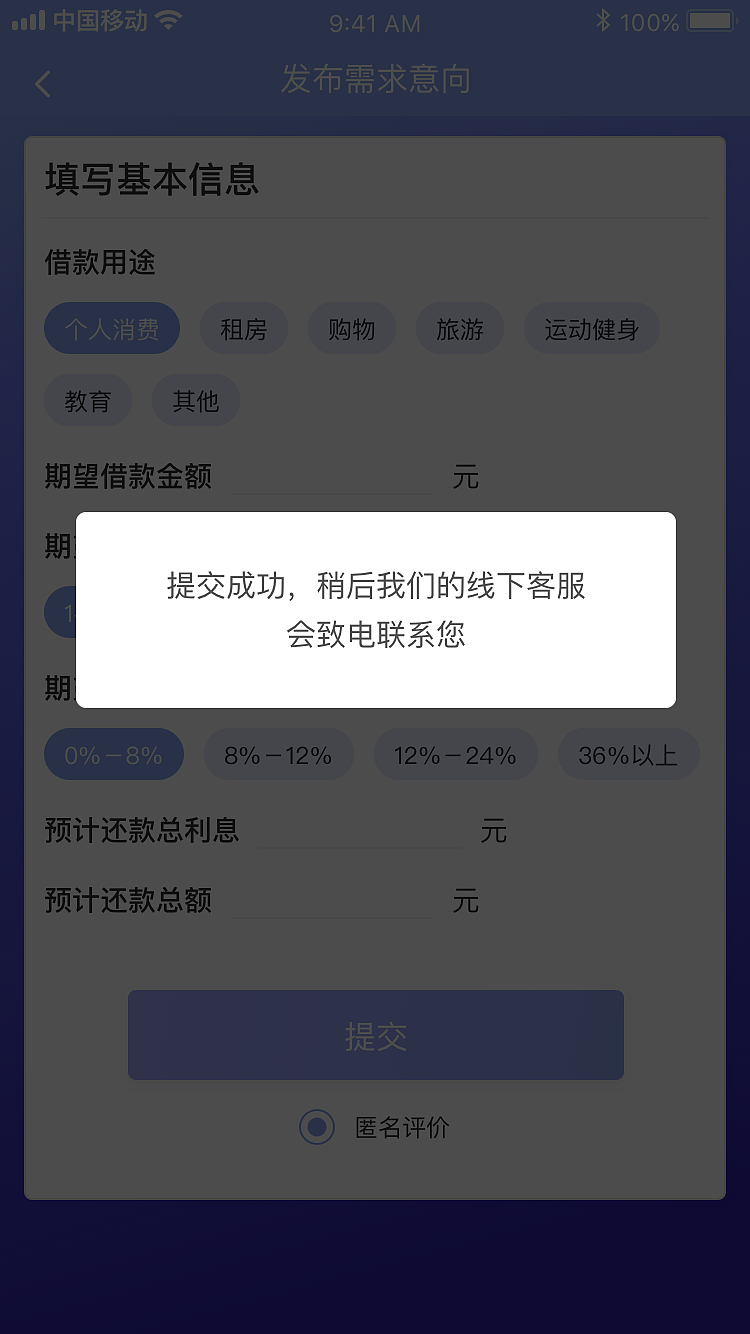Select 个人消费 as the loan purpose
The image size is (750, 1334).
(112, 328)
